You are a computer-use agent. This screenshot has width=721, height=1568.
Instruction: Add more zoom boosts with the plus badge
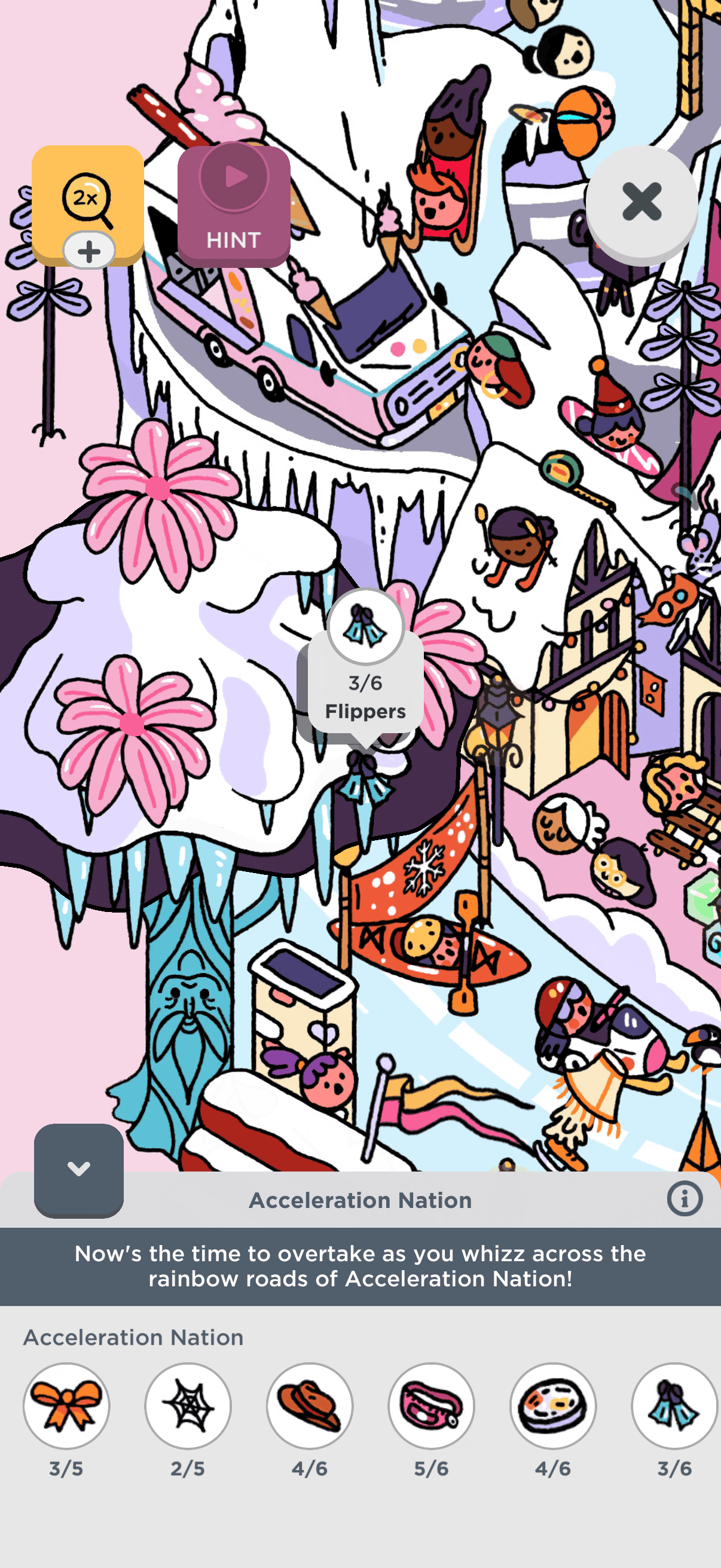[90, 251]
